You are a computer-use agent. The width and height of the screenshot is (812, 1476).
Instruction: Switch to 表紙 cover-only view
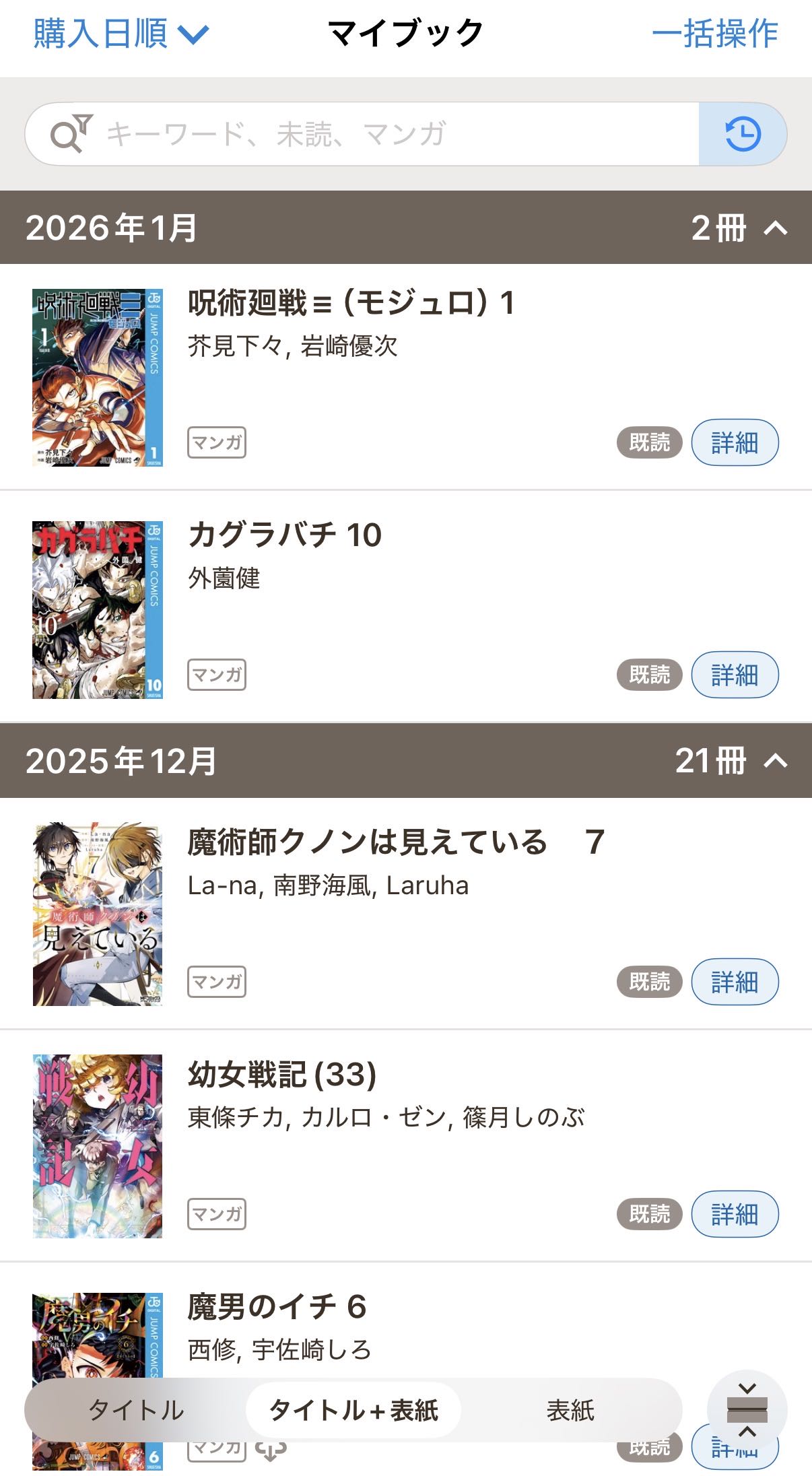[x=570, y=1410]
